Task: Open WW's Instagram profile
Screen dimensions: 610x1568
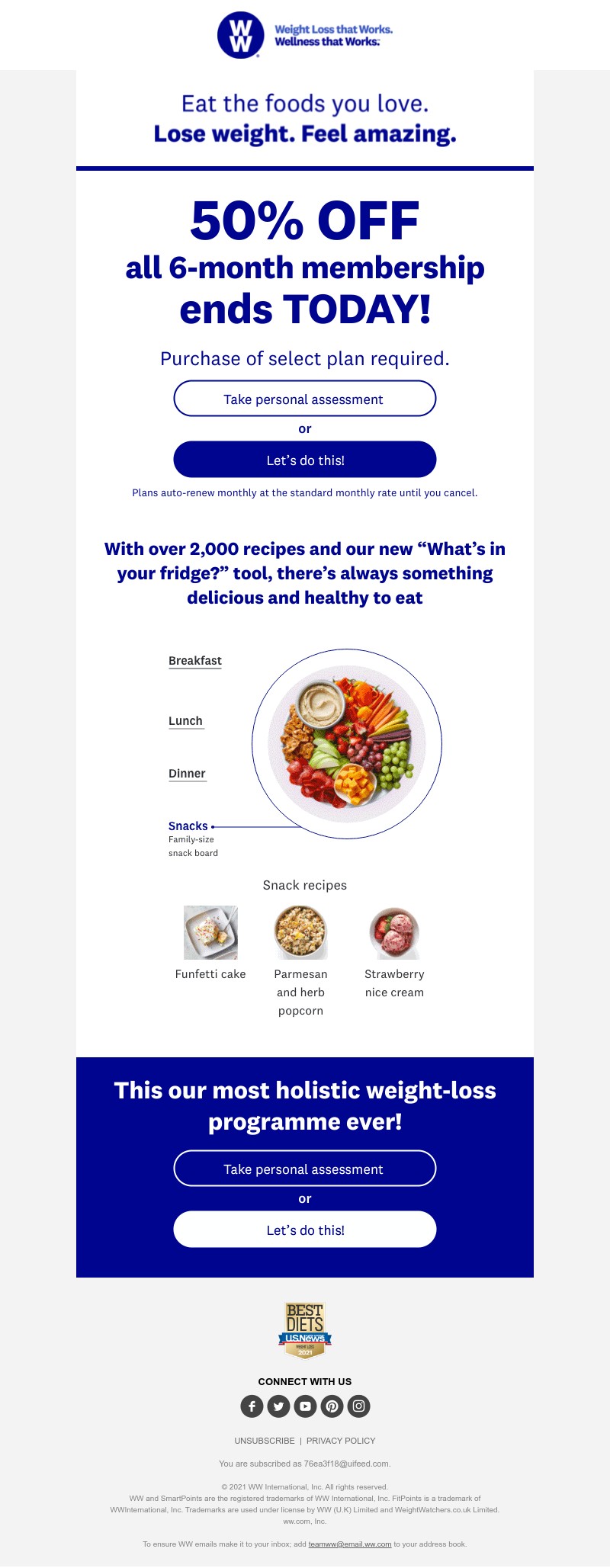Action: pos(358,1406)
